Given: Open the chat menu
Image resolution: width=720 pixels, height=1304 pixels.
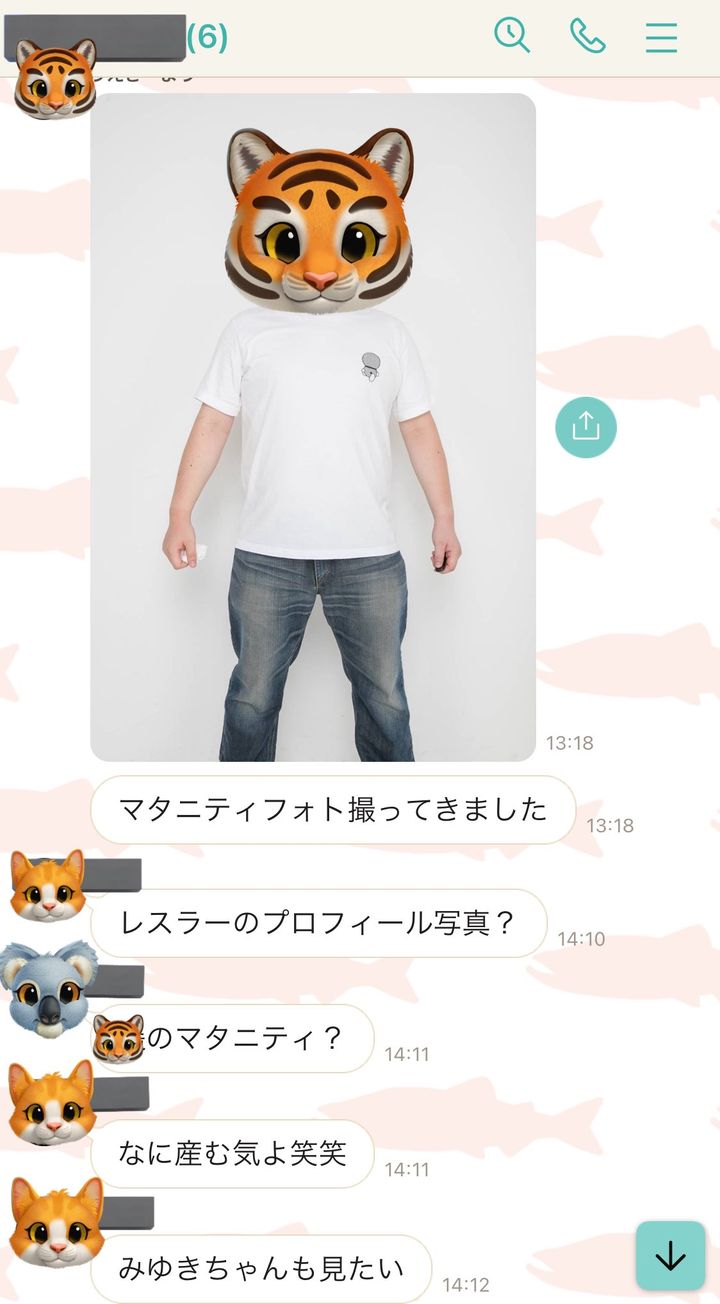Looking at the screenshot, I should tap(661, 37).
